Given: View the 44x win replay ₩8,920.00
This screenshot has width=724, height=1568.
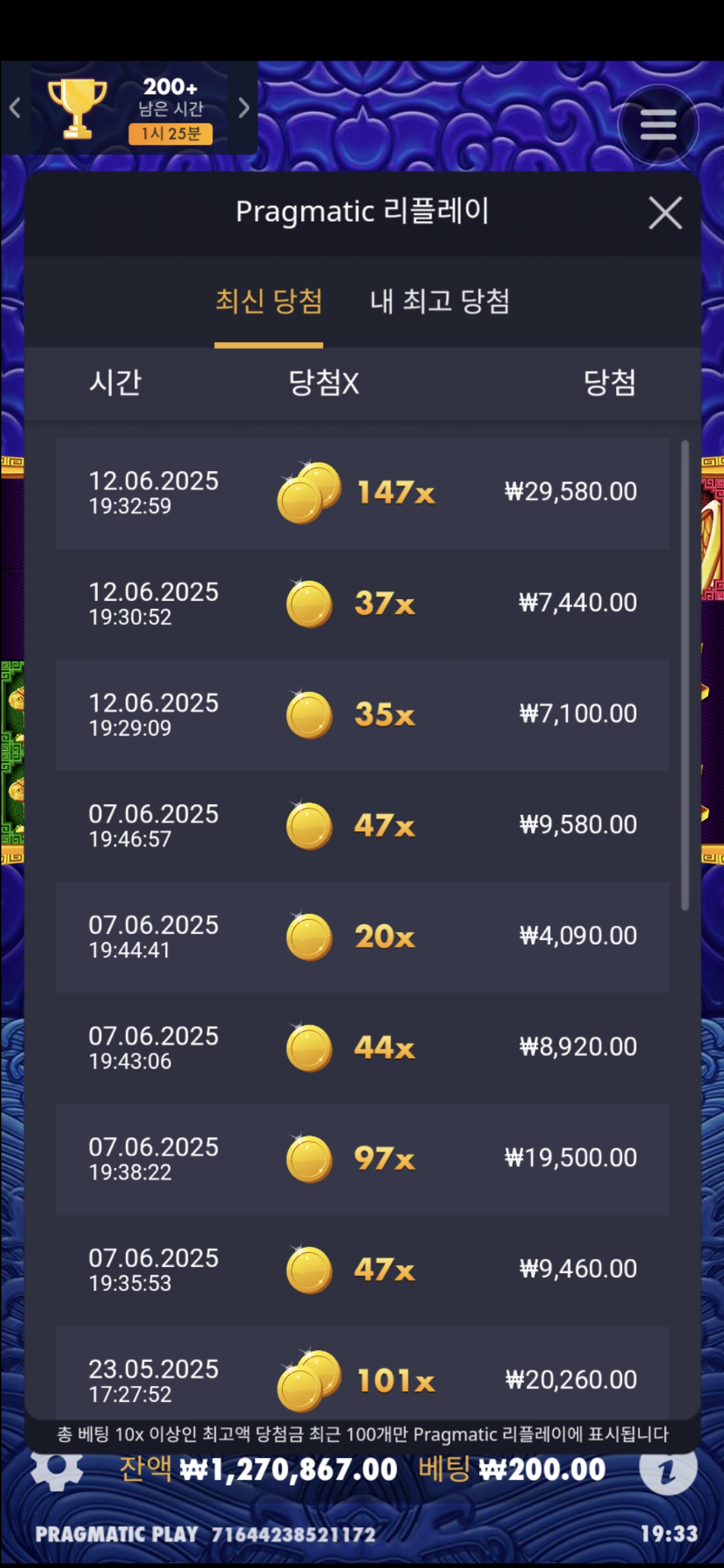Looking at the screenshot, I should [x=362, y=1048].
